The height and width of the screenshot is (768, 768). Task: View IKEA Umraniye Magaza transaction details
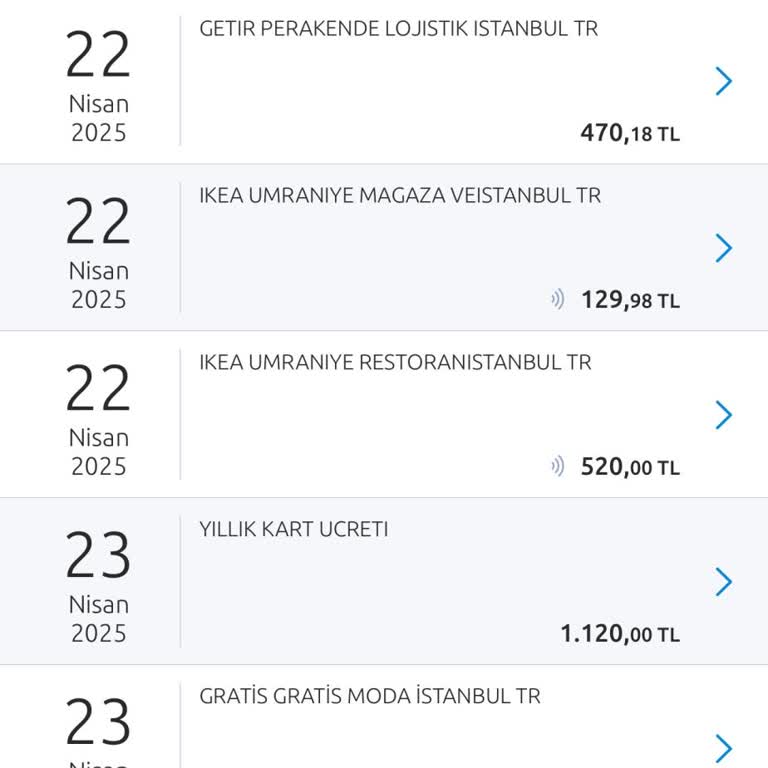[x=724, y=248]
